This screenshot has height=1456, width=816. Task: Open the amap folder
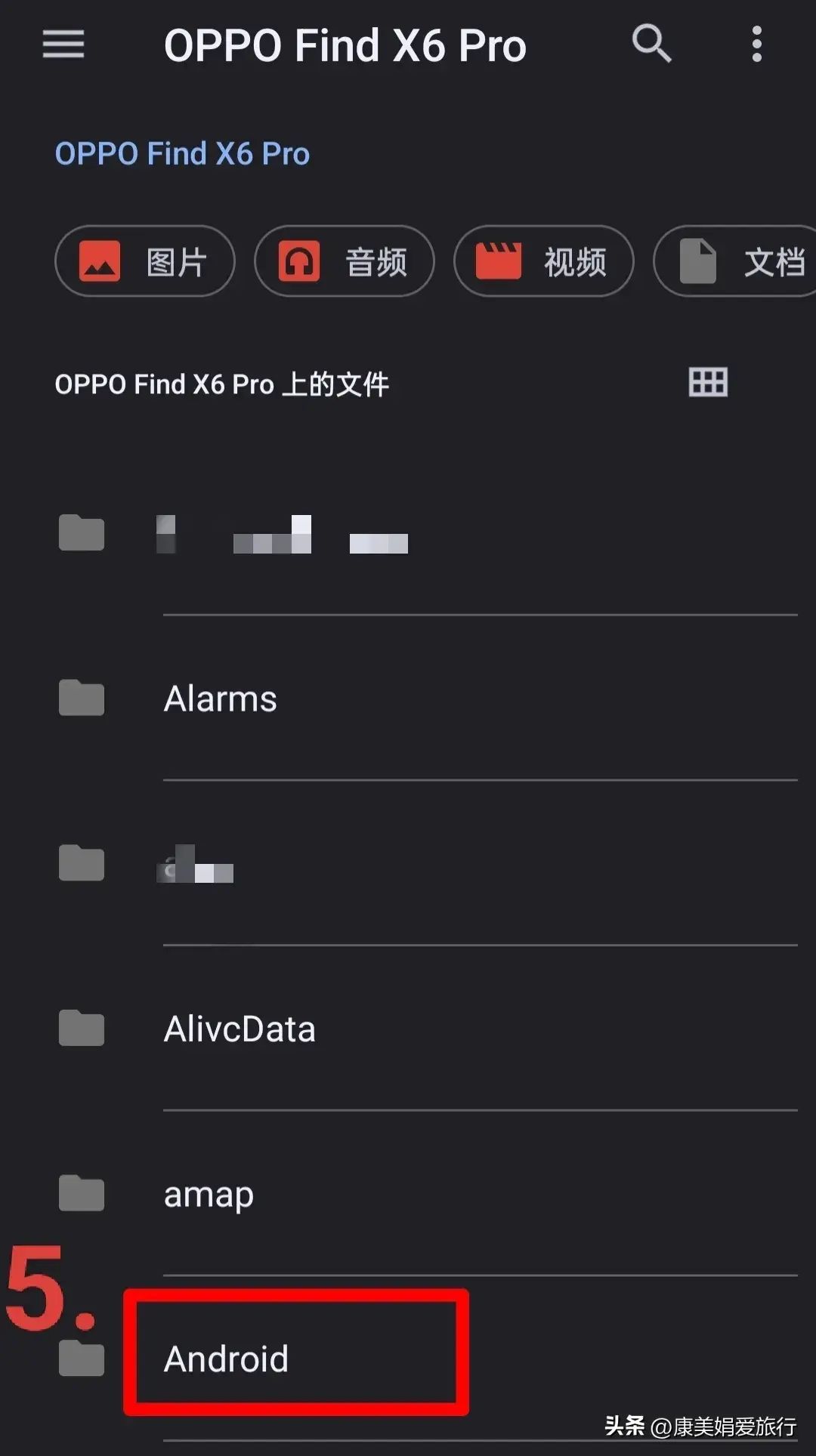(x=209, y=1194)
